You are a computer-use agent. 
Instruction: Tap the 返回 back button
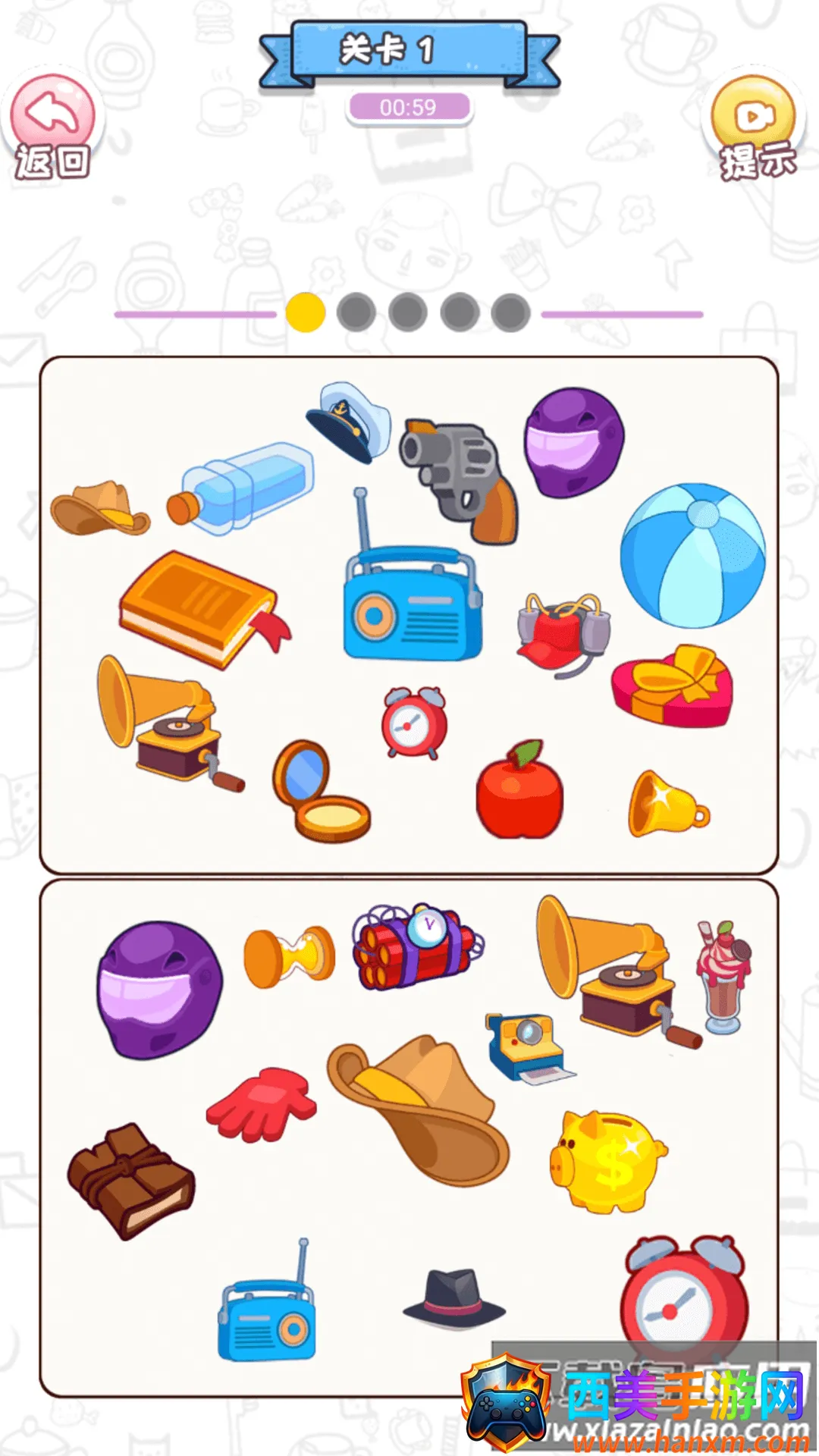pos(53,127)
